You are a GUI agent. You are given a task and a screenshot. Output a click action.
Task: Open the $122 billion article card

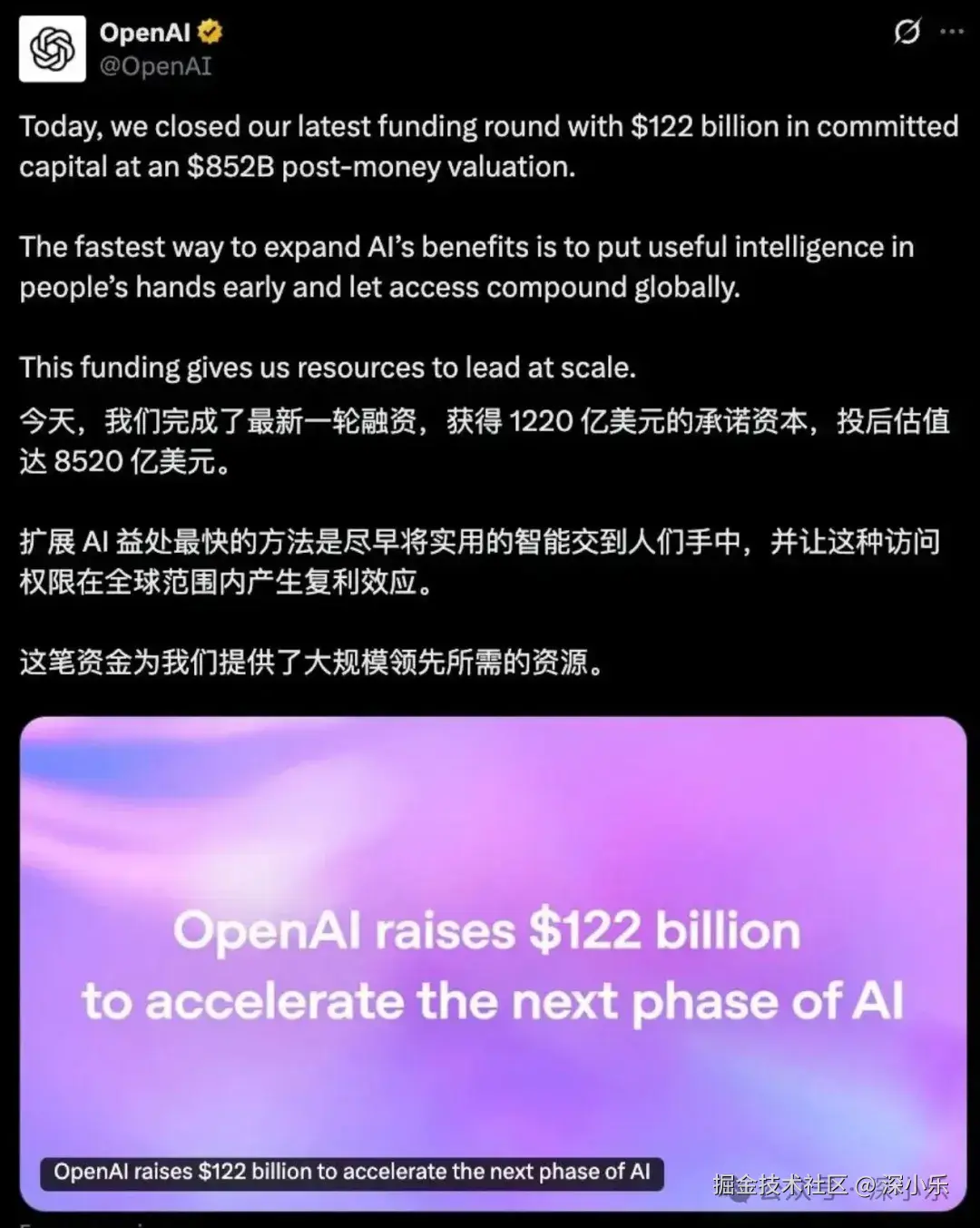(x=493, y=962)
